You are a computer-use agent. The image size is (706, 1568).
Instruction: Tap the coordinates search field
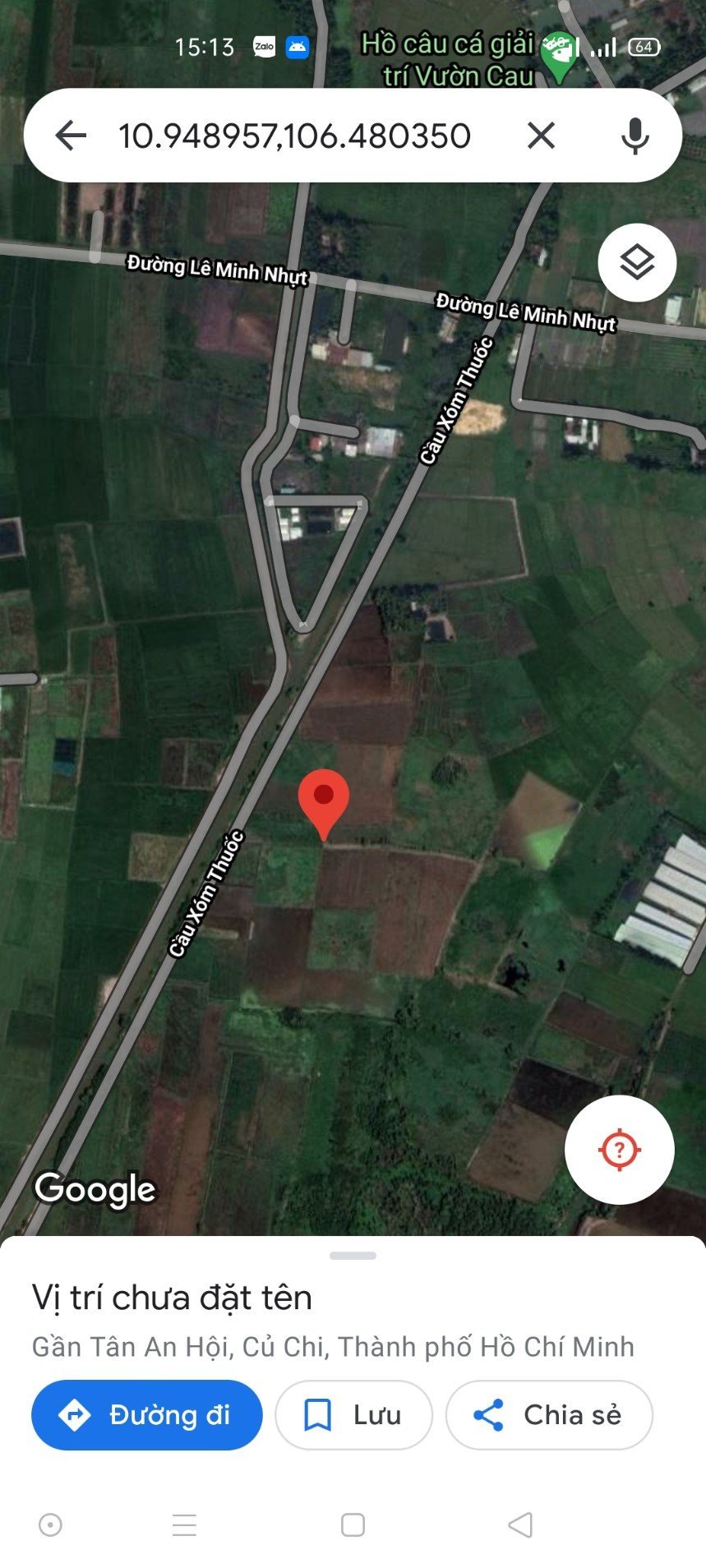tap(294, 136)
